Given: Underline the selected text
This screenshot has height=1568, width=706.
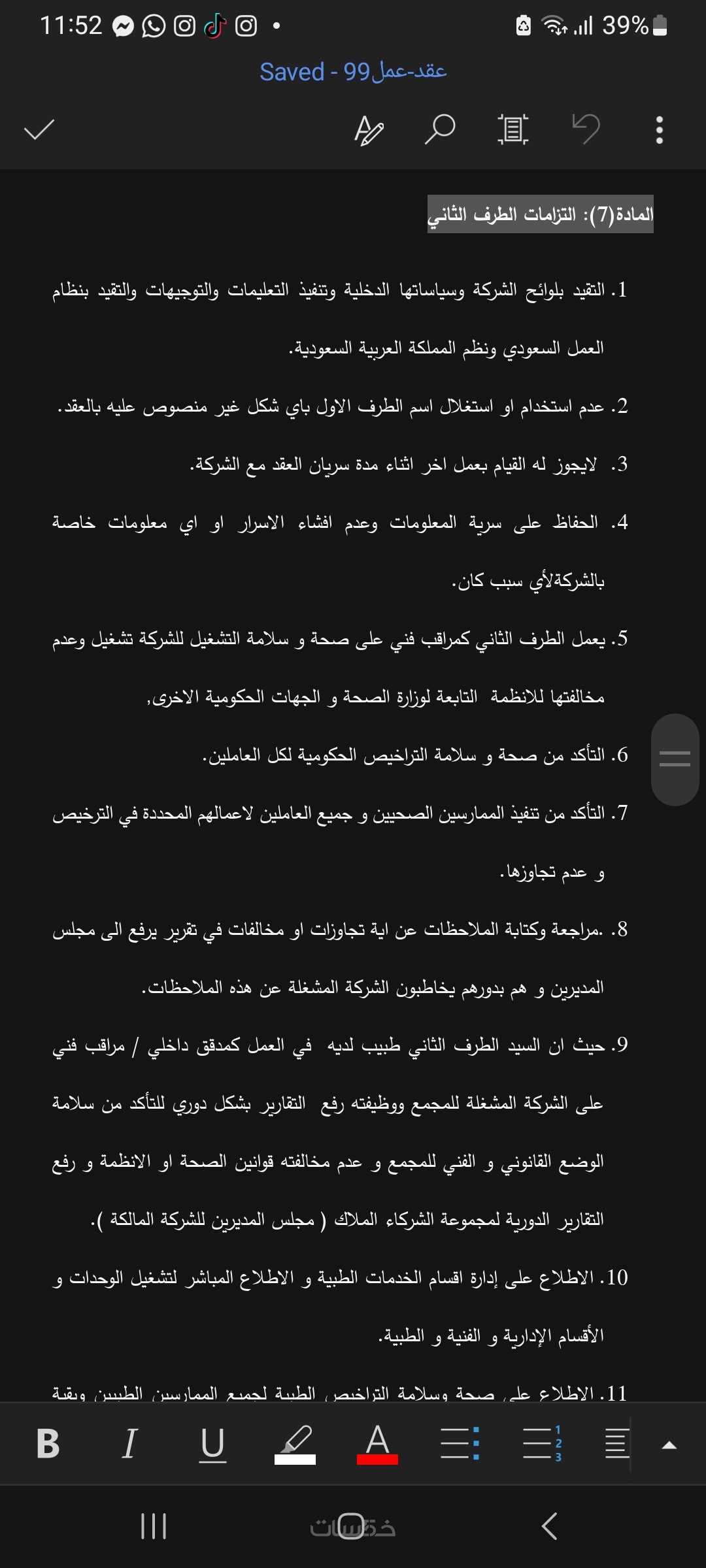Looking at the screenshot, I should 212,1445.
